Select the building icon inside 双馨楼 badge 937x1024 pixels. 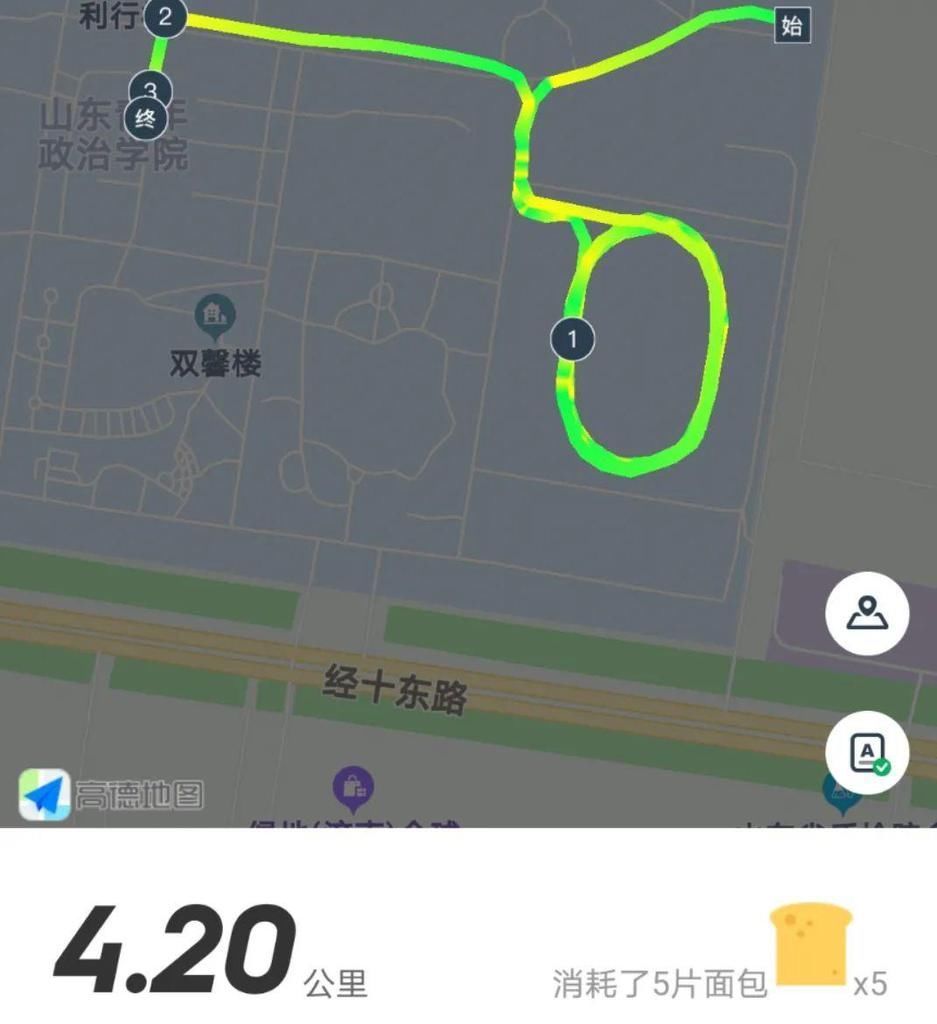[214, 313]
